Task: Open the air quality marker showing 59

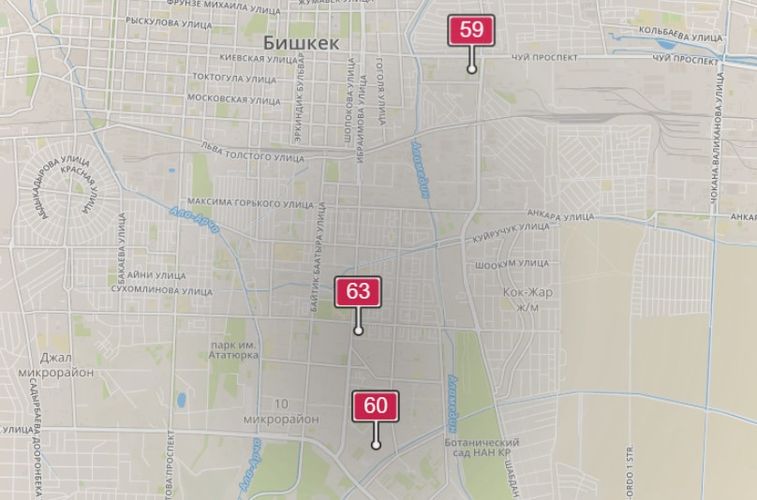Action: (x=471, y=30)
